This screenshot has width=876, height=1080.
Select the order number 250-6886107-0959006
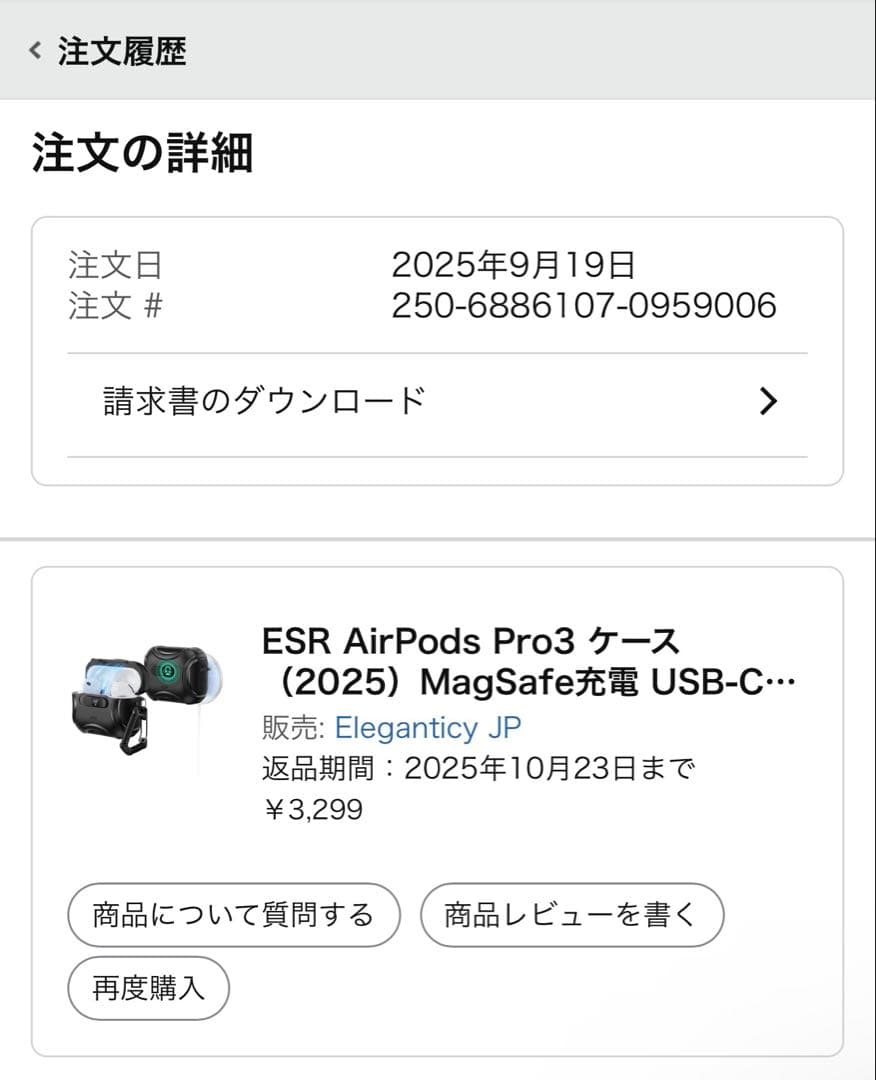(585, 307)
